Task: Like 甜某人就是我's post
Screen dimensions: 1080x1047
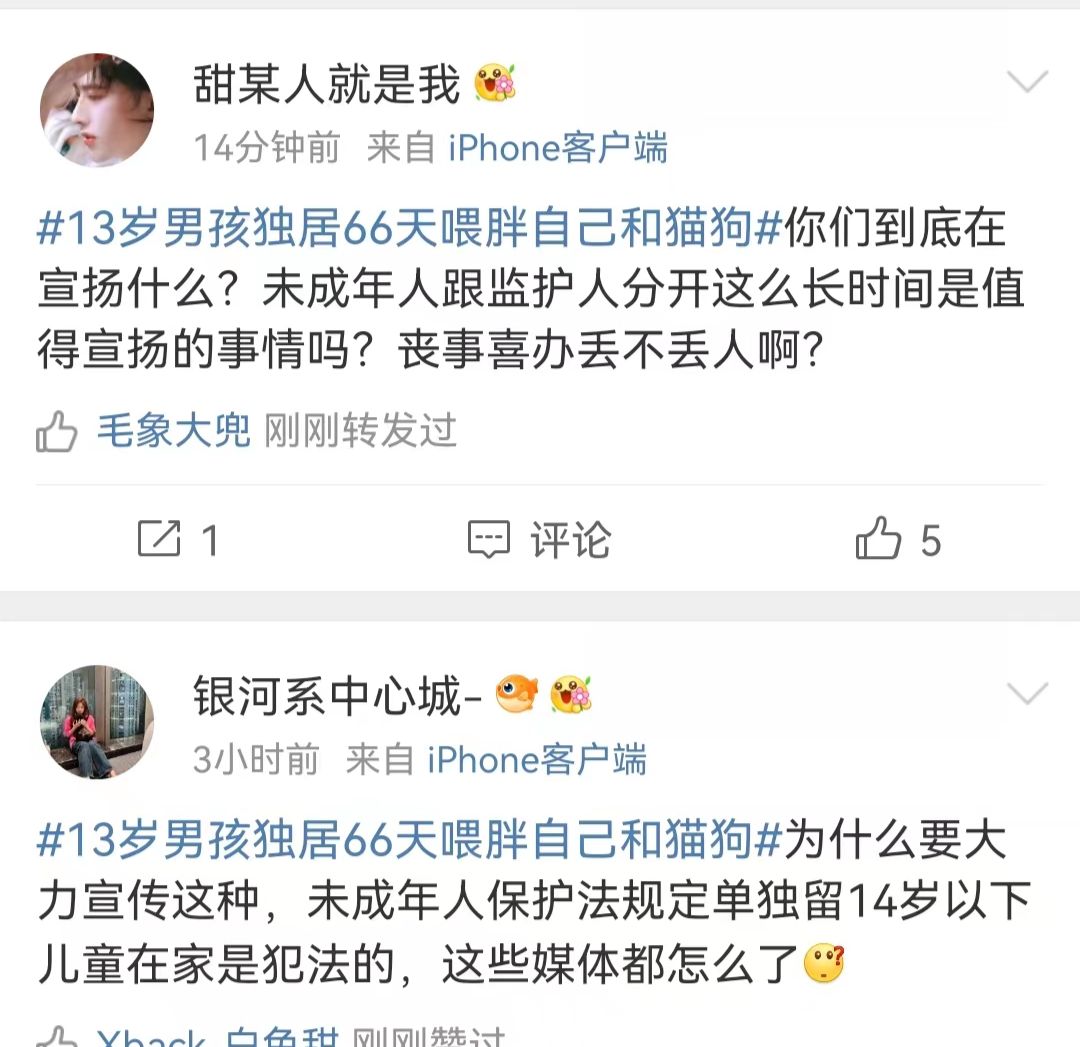Action: point(898,541)
